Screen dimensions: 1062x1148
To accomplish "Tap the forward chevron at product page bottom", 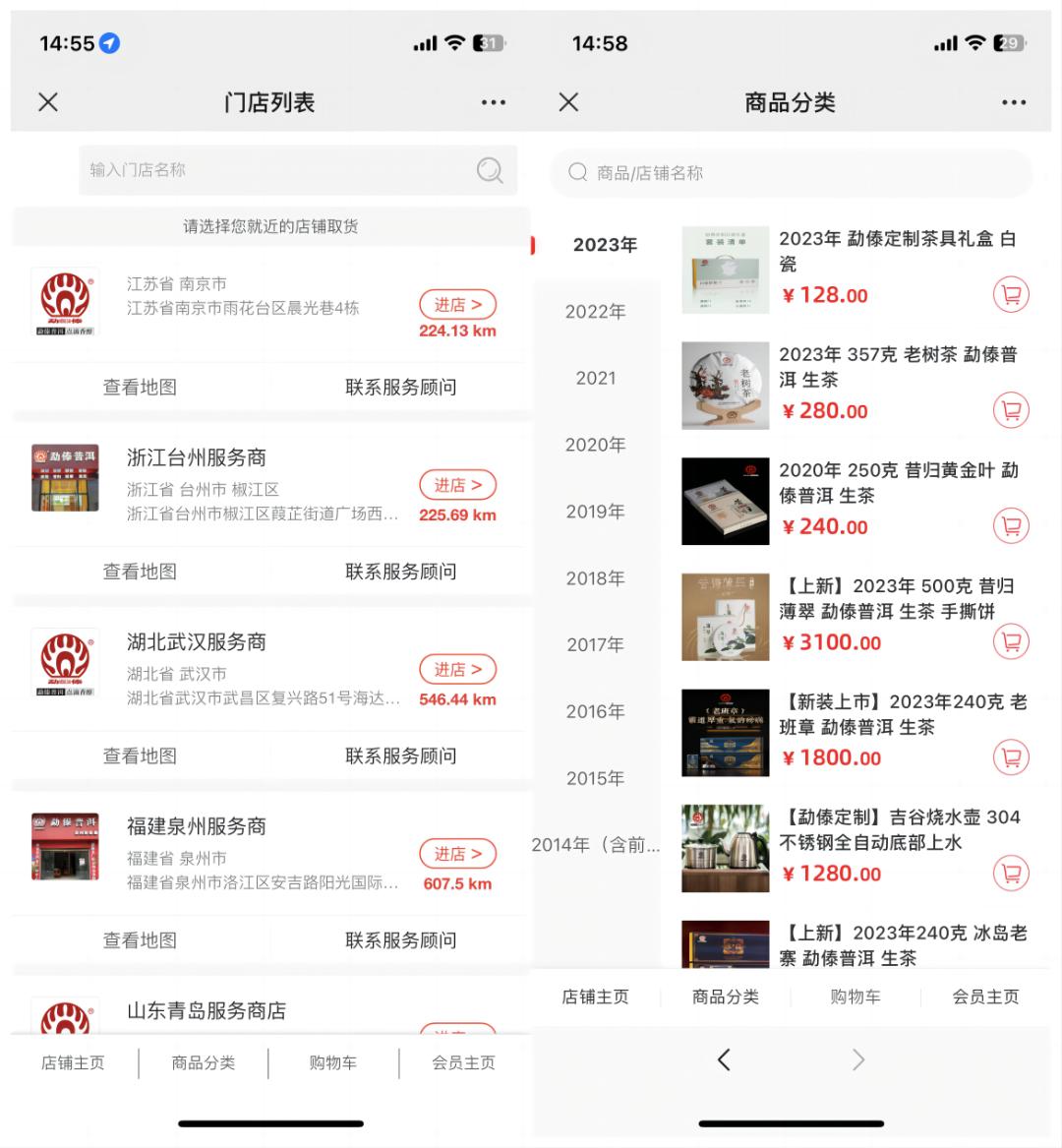I will click(857, 1059).
